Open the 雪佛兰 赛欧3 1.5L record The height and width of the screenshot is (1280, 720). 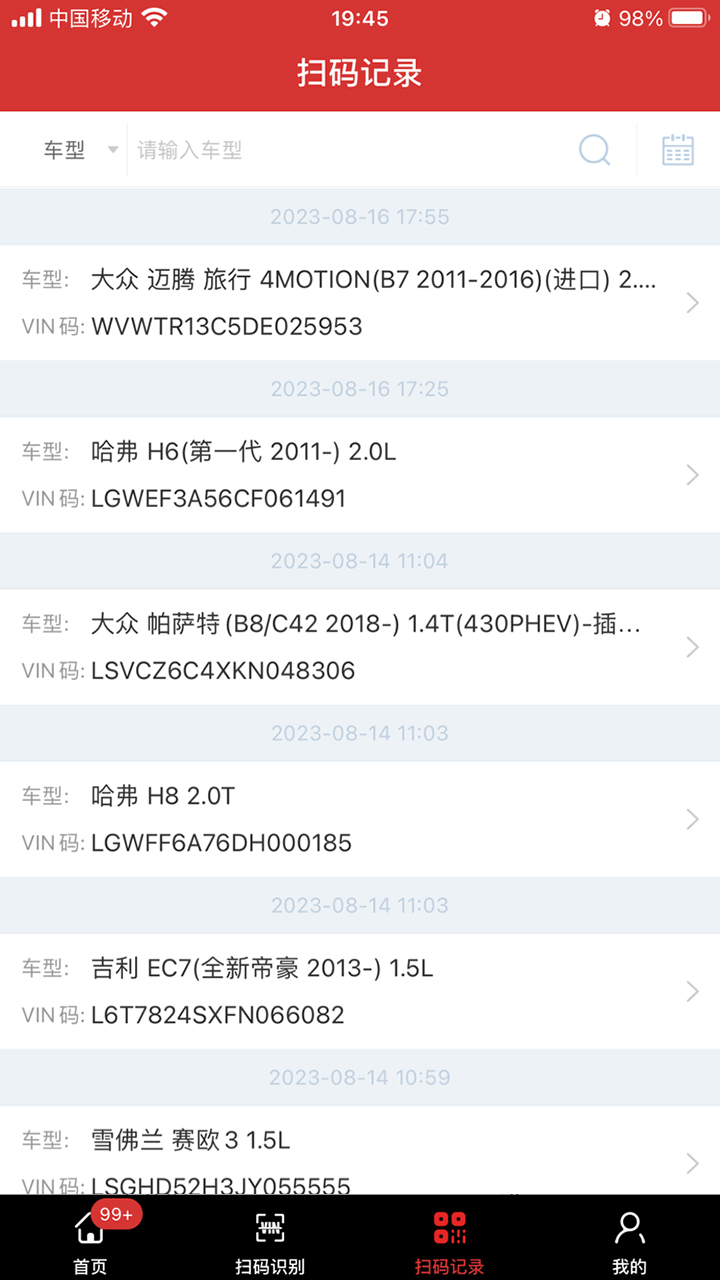tap(360, 1150)
